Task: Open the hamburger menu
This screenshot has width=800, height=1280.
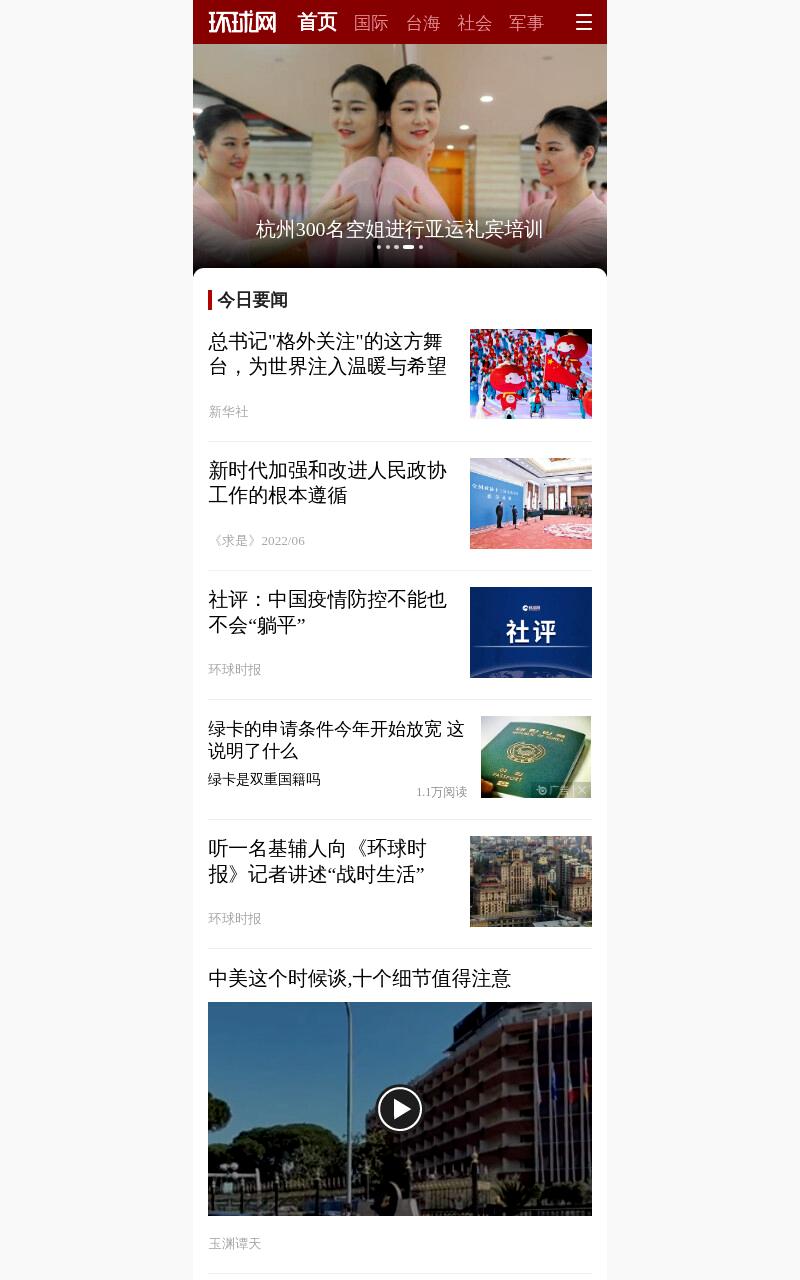Action: [584, 22]
